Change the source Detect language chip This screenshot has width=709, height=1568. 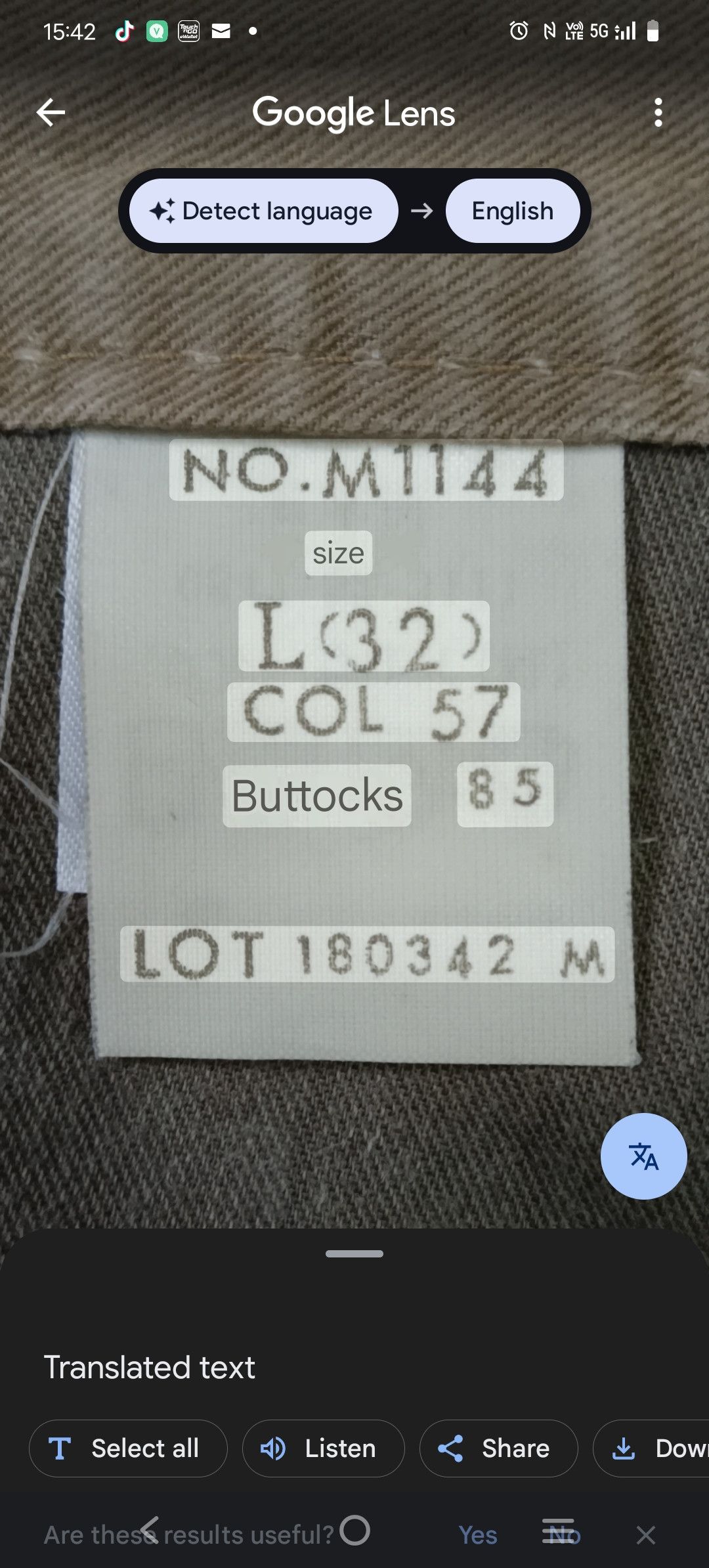point(264,211)
